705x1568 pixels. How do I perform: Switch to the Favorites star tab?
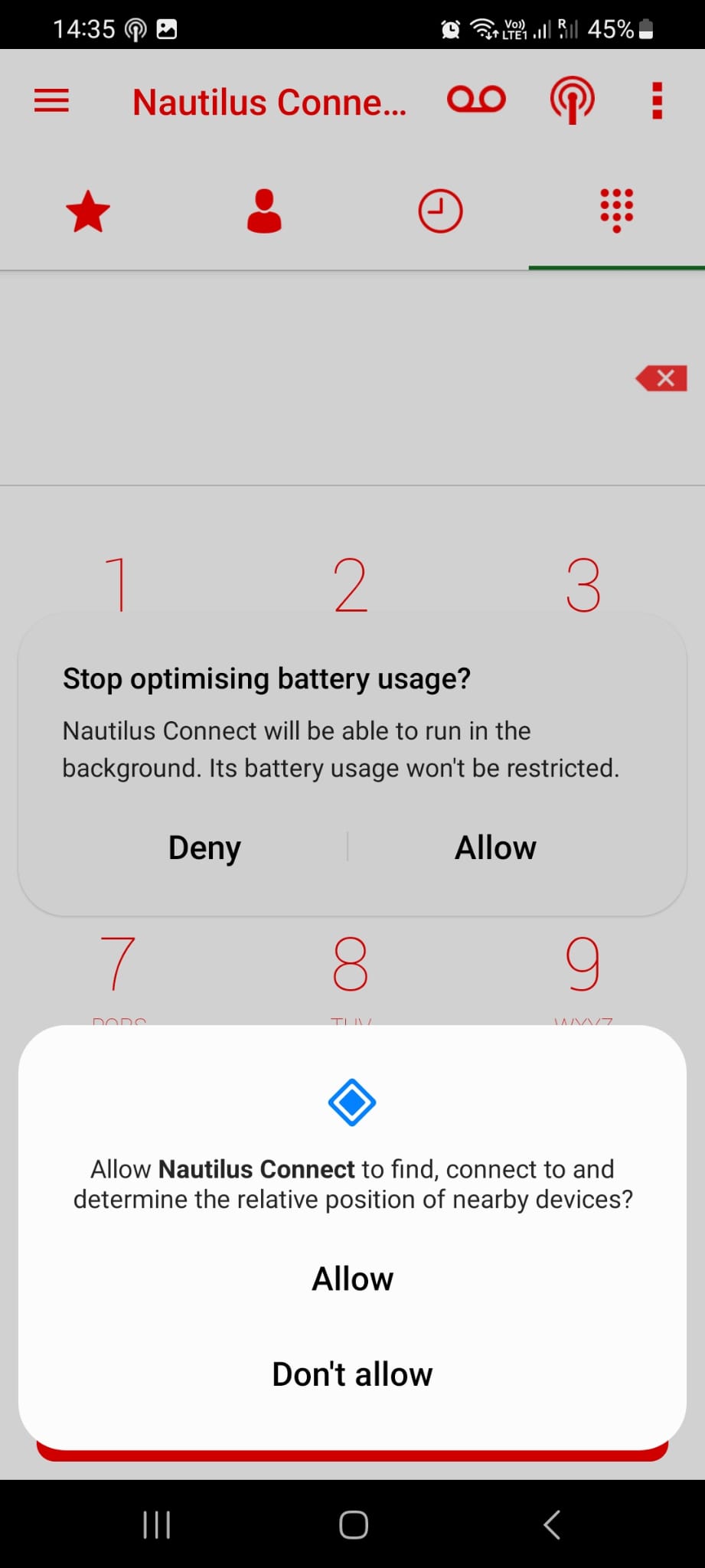coord(88,211)
